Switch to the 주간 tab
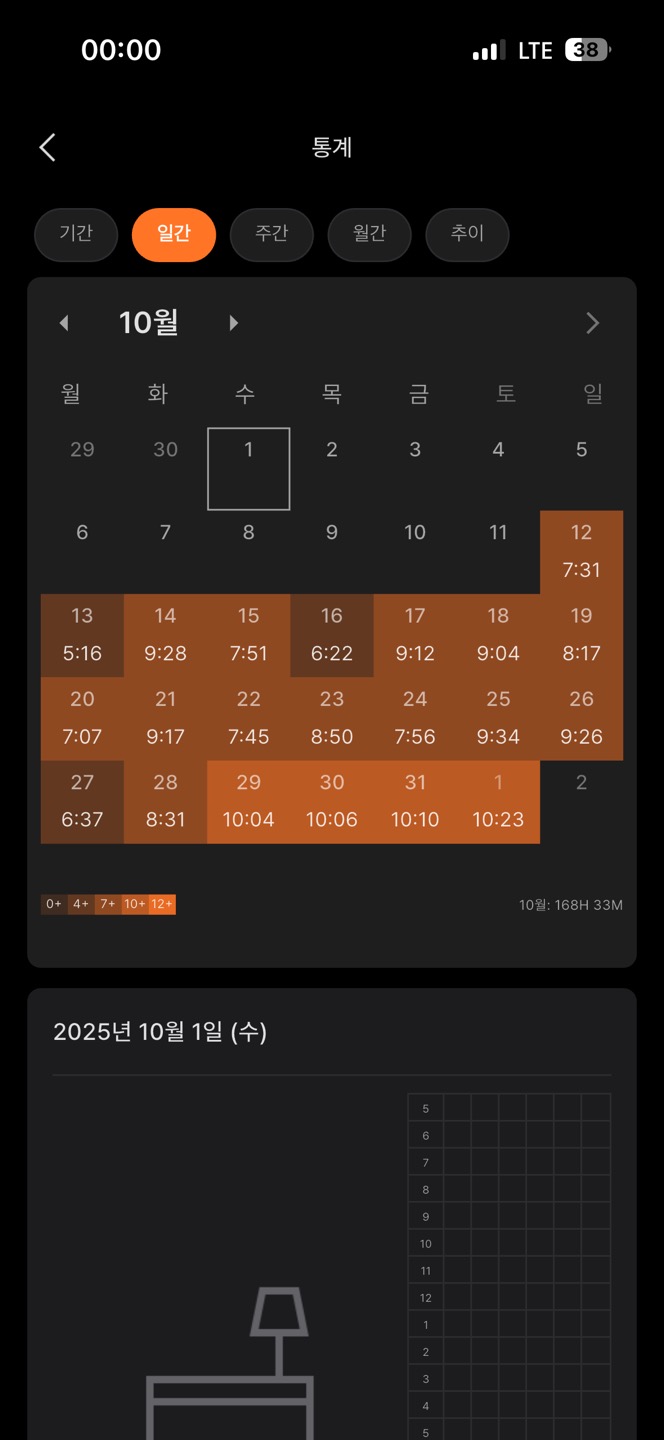 271,234
